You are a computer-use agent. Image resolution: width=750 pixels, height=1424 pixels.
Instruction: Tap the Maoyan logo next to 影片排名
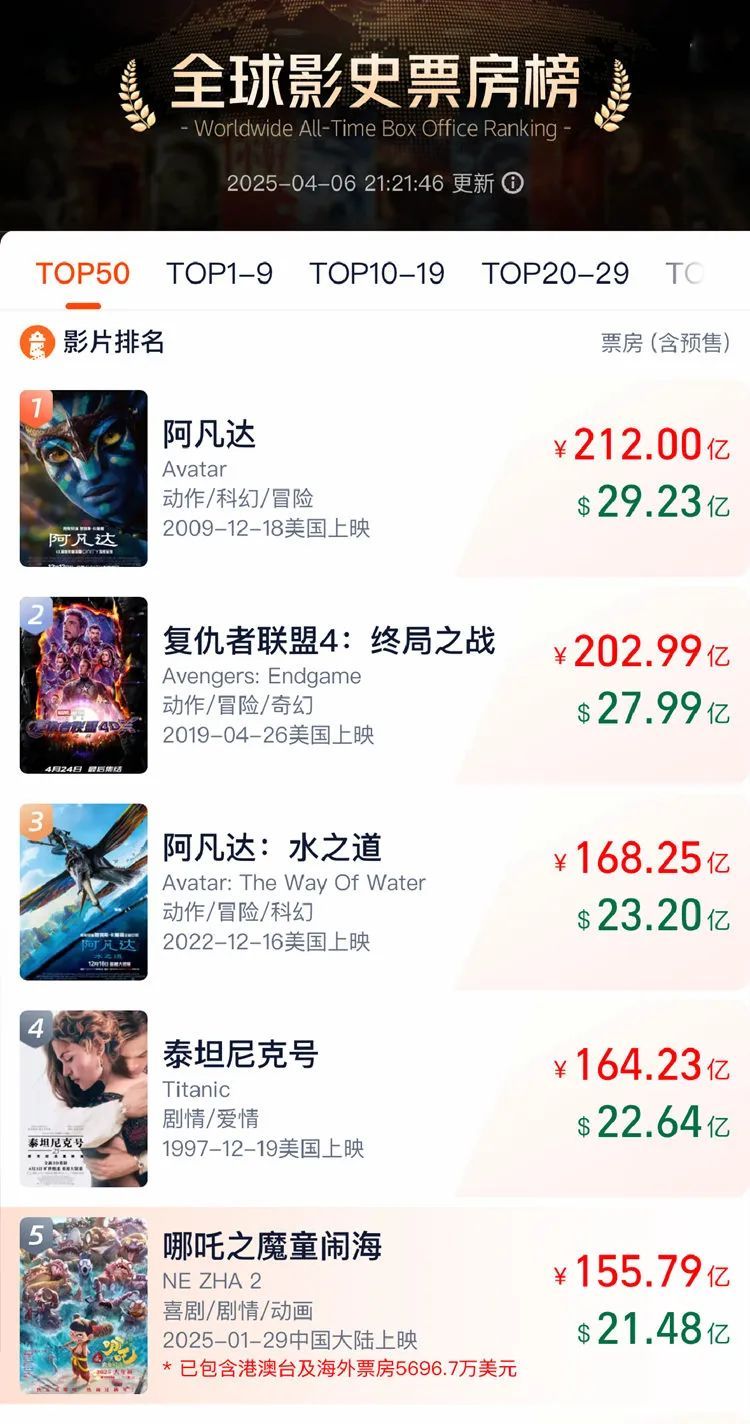tap(38, 340)
